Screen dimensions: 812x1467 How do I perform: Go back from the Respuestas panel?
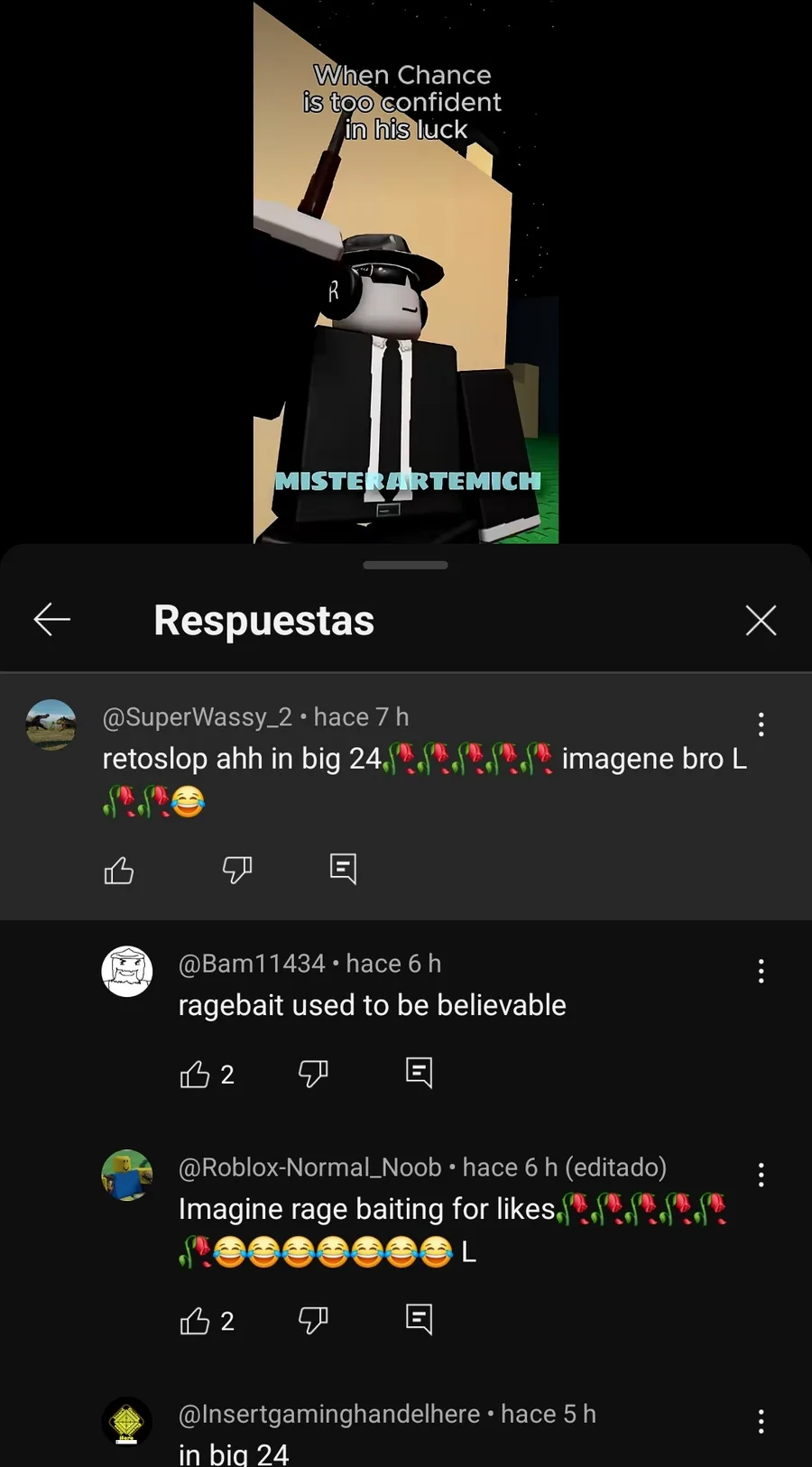(52, 620)
